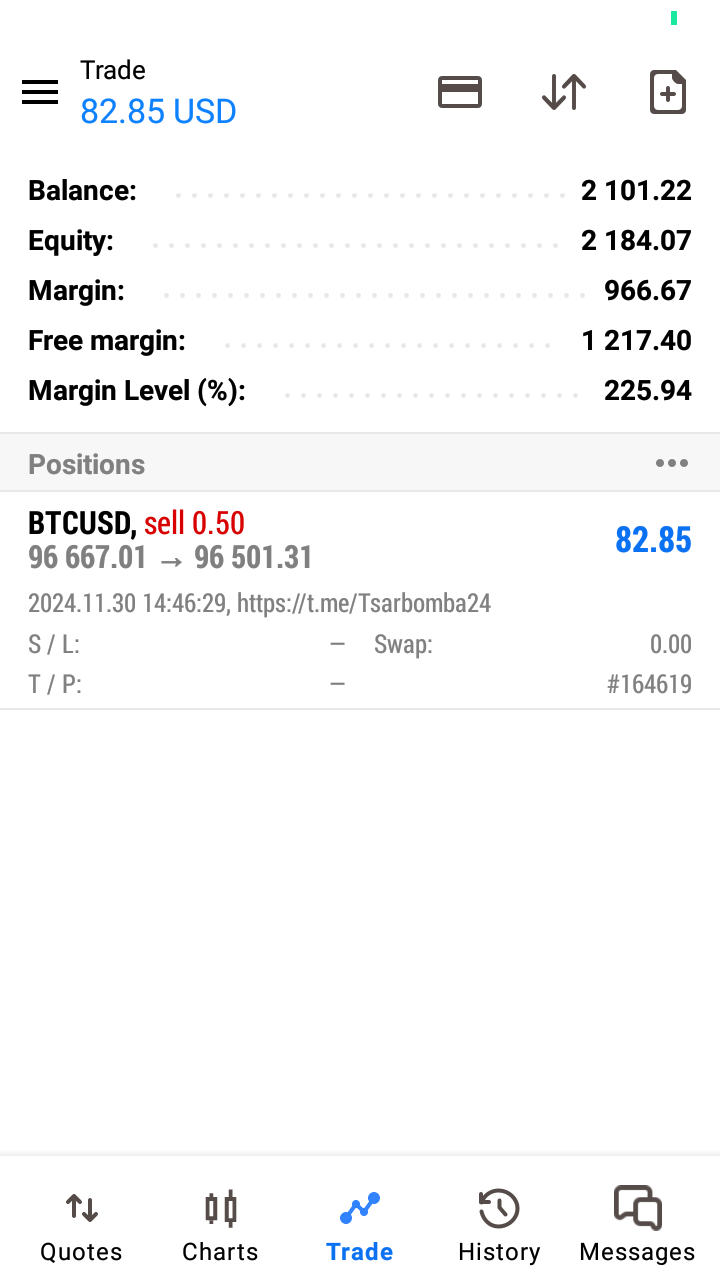Open the Messages tab
This screenshot has width=720, height=1280.
tap(637, 1226)
